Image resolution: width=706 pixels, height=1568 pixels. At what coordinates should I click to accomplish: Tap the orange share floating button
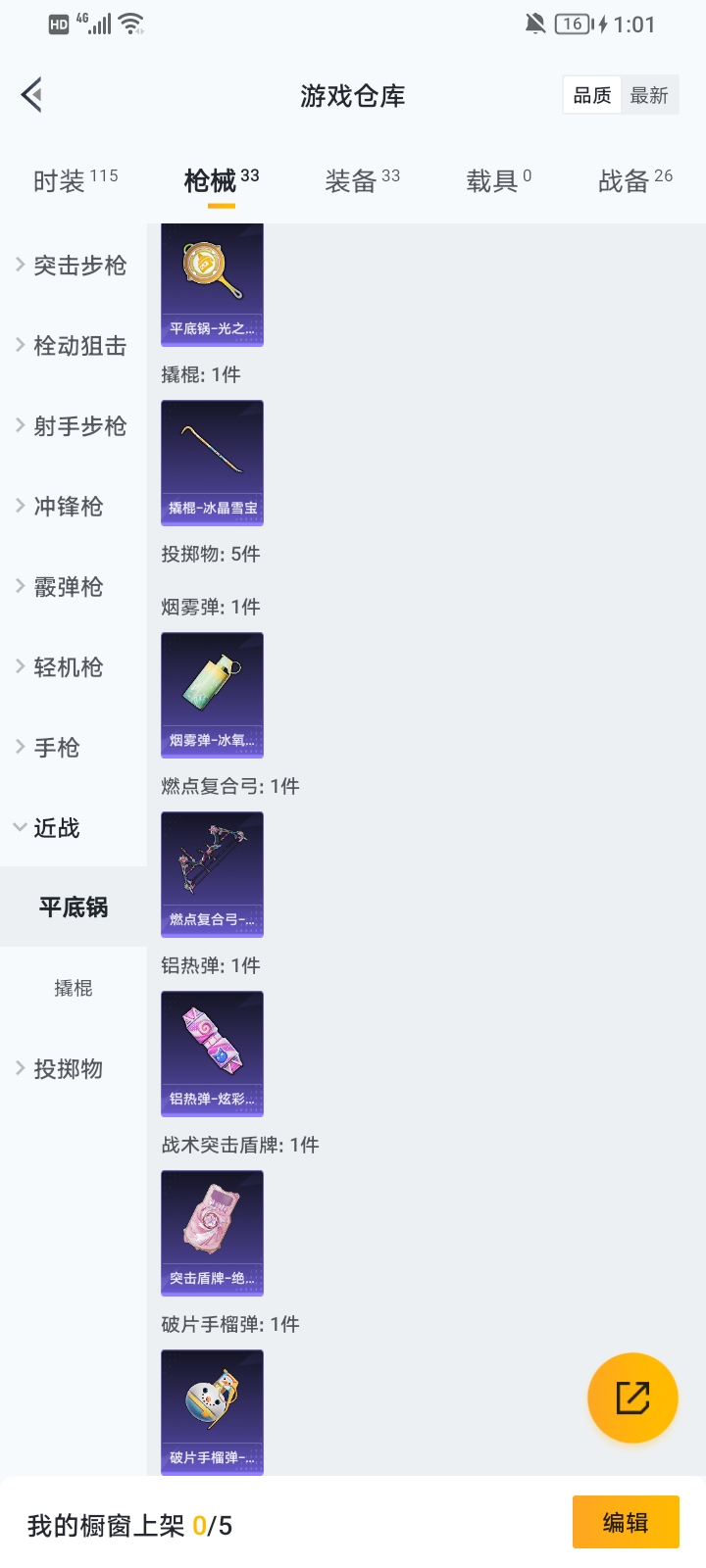pos(632,1397)
